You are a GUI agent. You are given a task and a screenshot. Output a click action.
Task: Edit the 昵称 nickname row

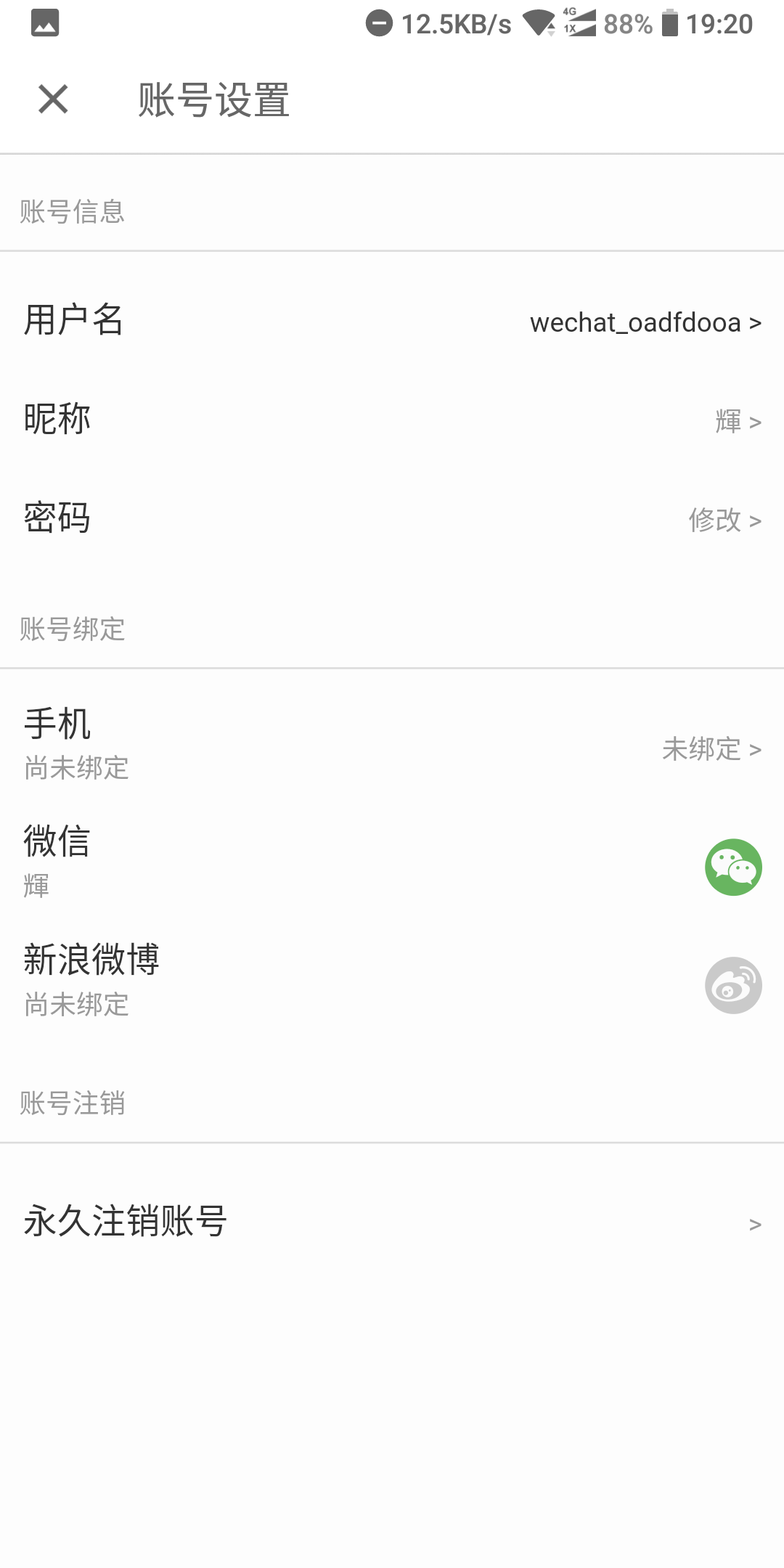[392, 420]
